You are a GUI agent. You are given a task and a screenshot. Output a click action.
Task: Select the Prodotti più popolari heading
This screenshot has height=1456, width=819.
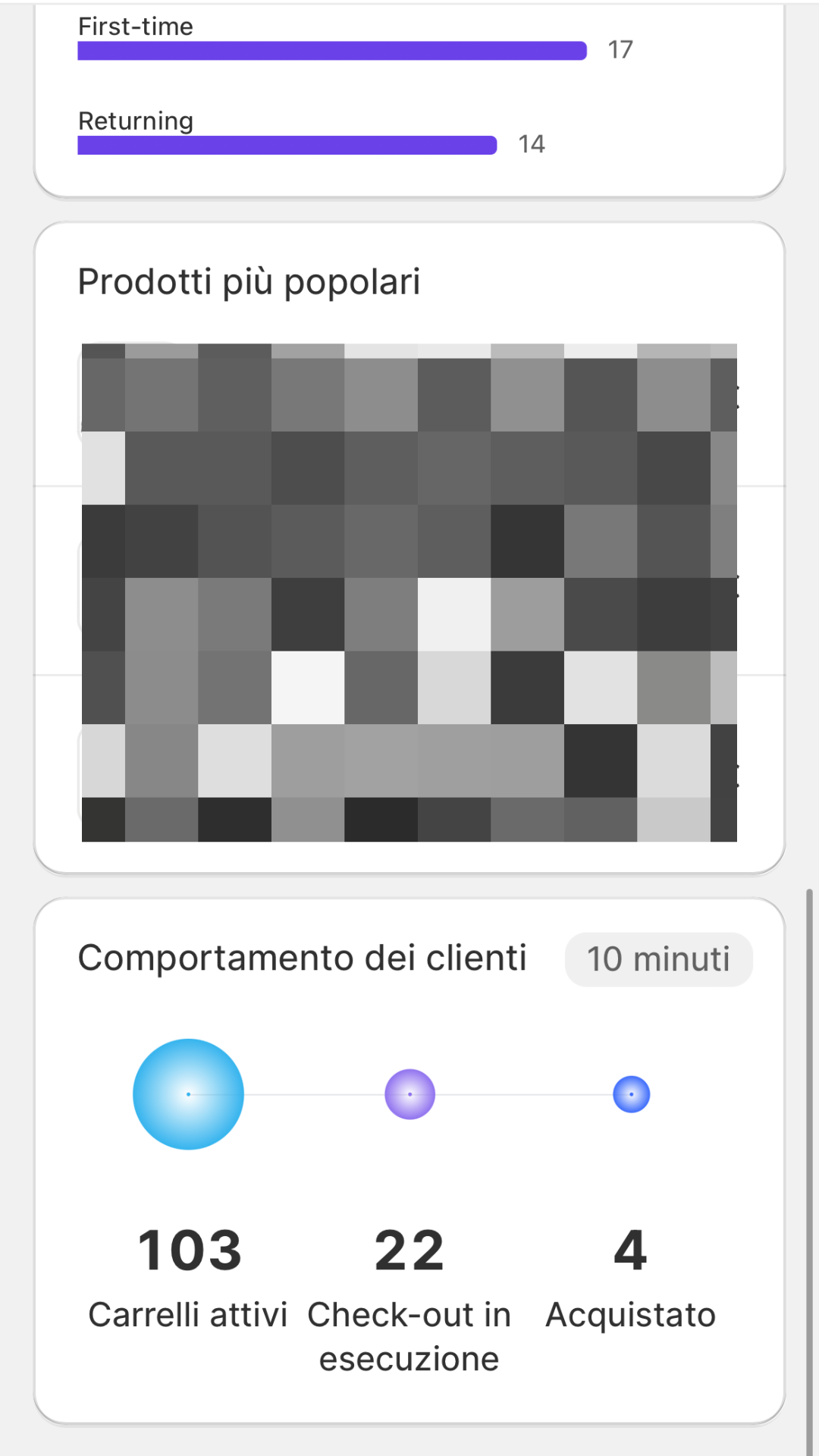pos(250,281)
